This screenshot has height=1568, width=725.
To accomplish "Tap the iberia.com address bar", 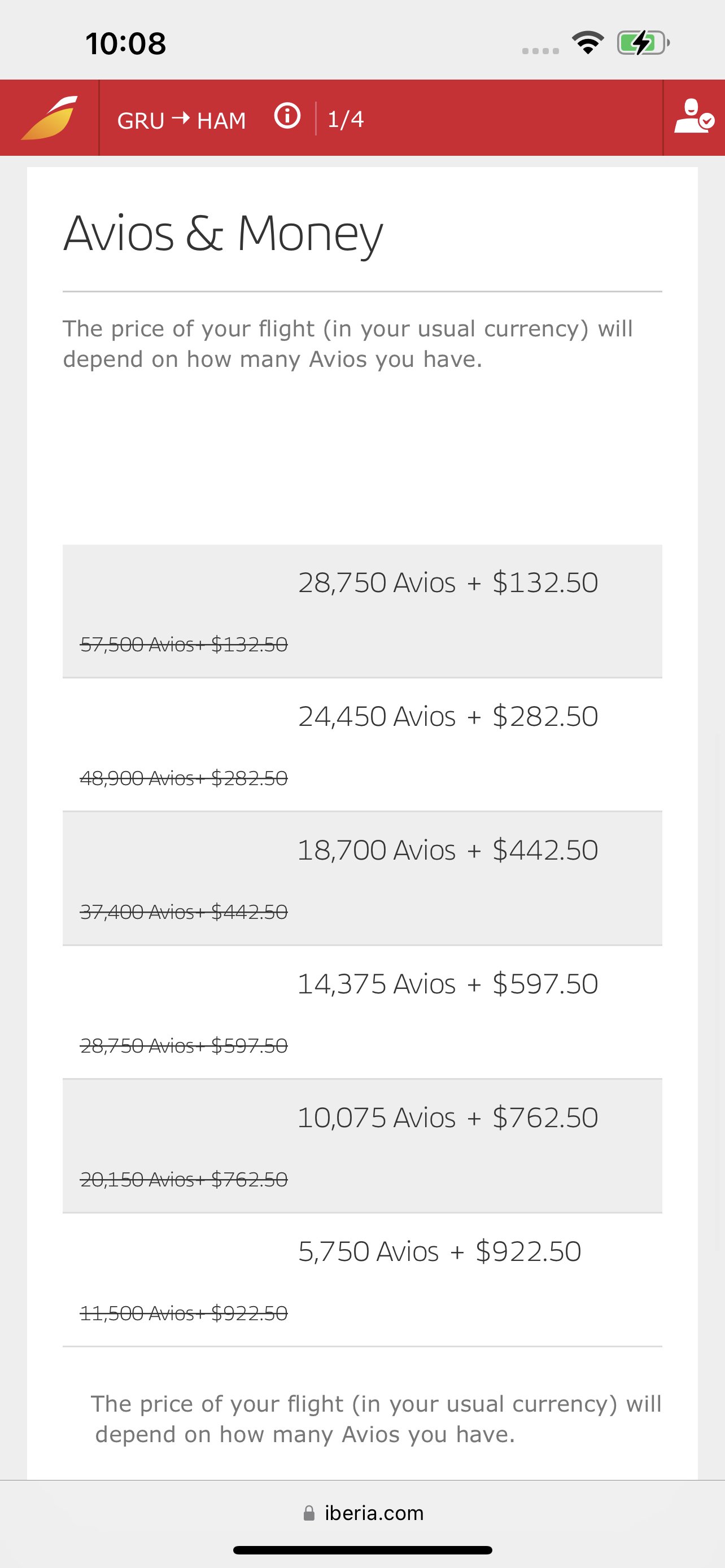I will click(364, 1513).
